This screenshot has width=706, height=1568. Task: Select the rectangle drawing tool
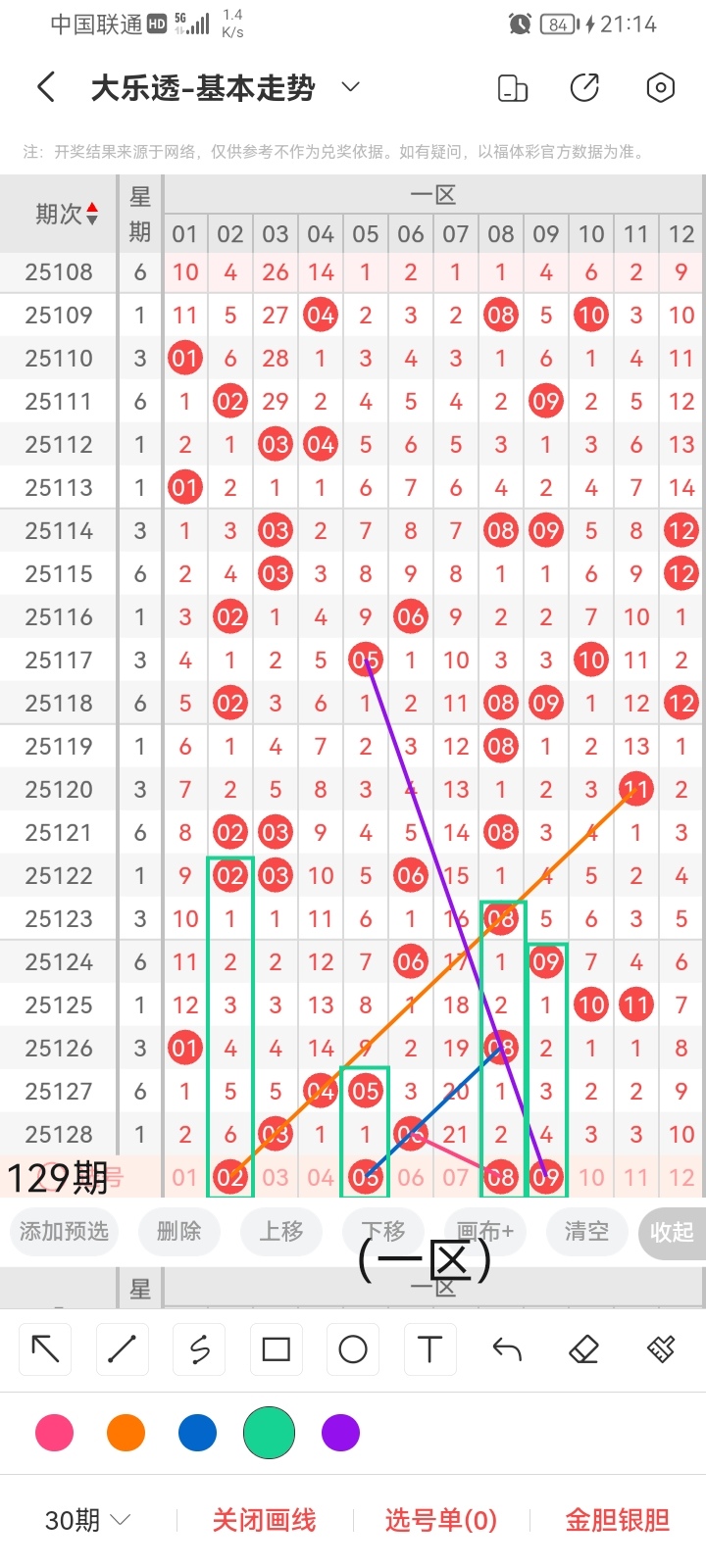(277, 1349)
